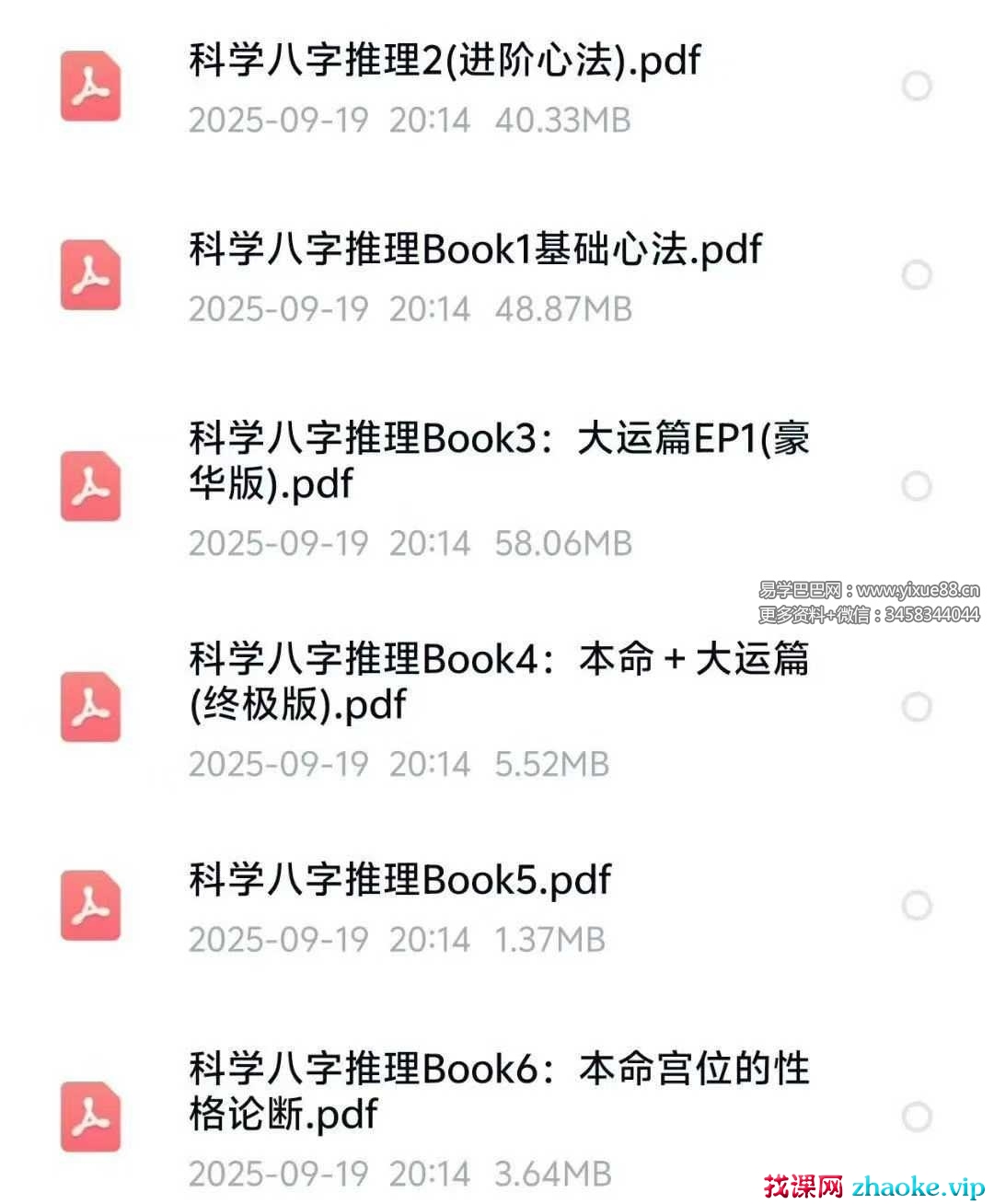The image size is (994, 1204).
Task: Tick the selection circle for Book1基础心法.pdf
Action: pyautogui.click(x=917, y=274)
